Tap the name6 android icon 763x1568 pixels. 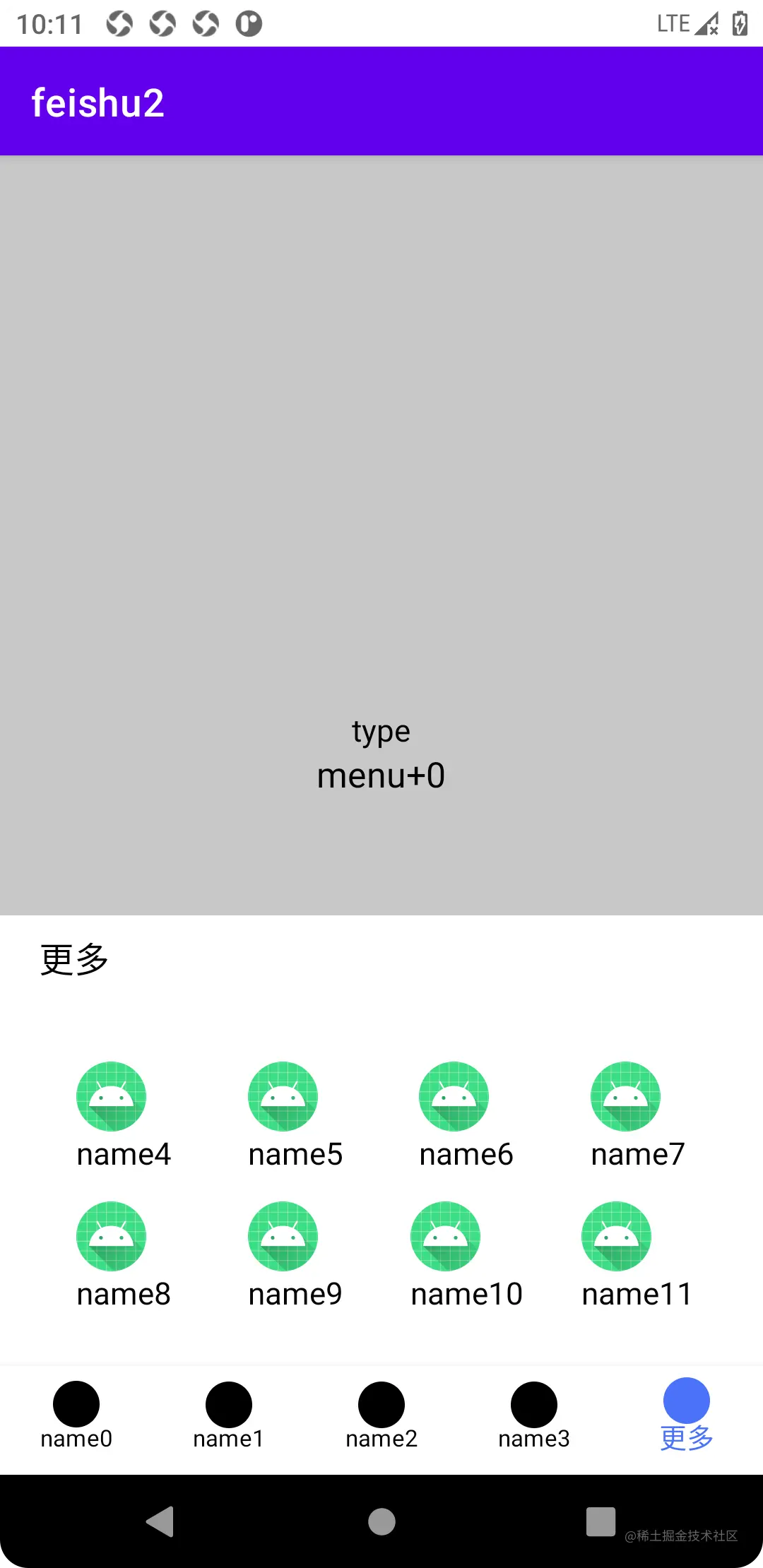(453, 1096)
